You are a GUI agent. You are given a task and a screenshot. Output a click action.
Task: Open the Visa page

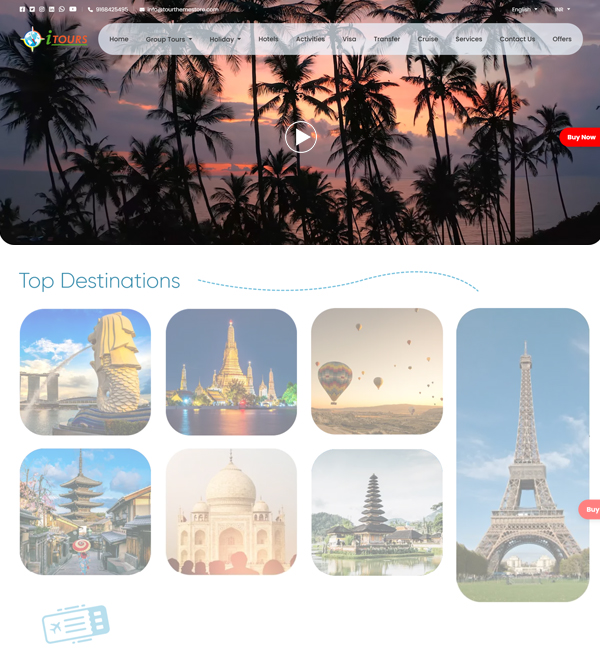tap(349, 39)
